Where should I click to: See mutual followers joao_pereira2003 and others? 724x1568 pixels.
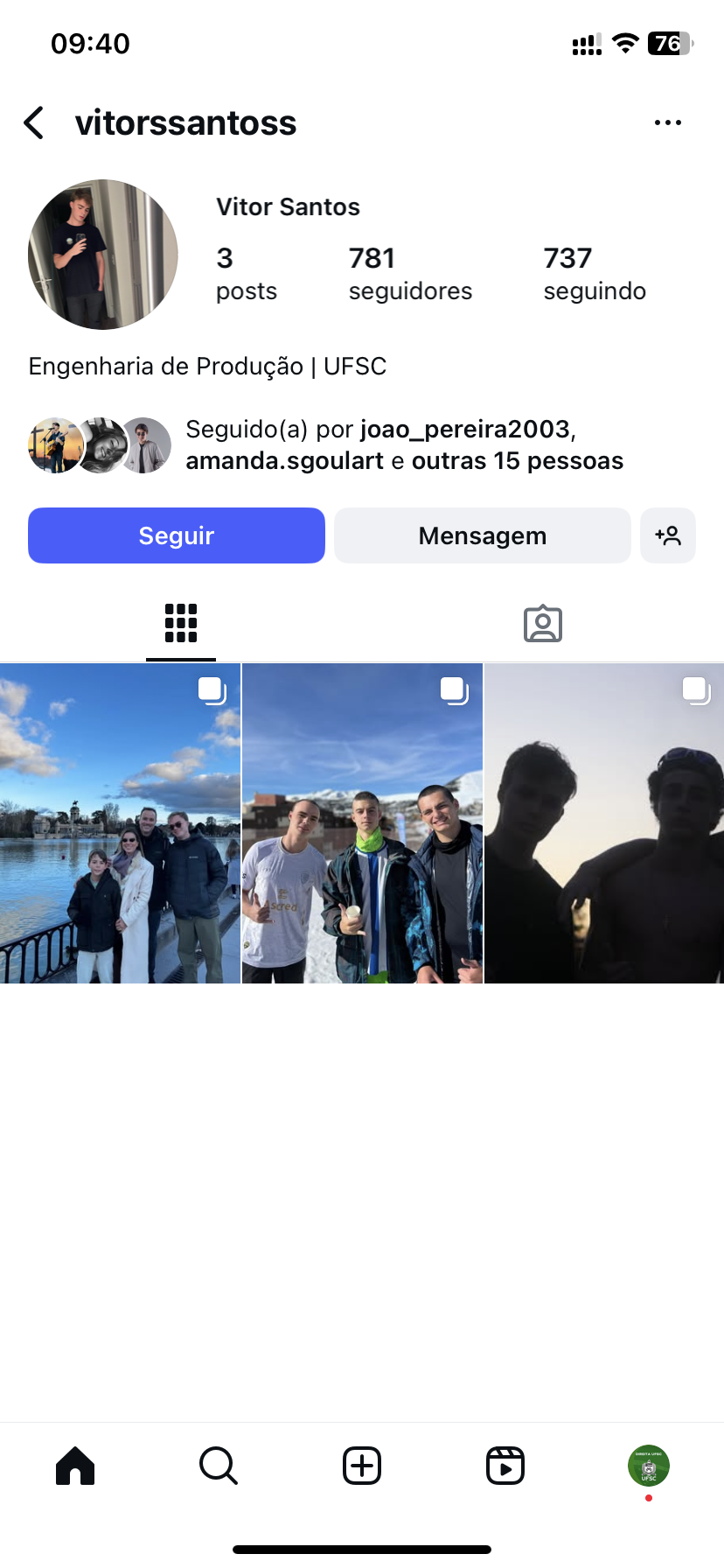pos(404,444)
